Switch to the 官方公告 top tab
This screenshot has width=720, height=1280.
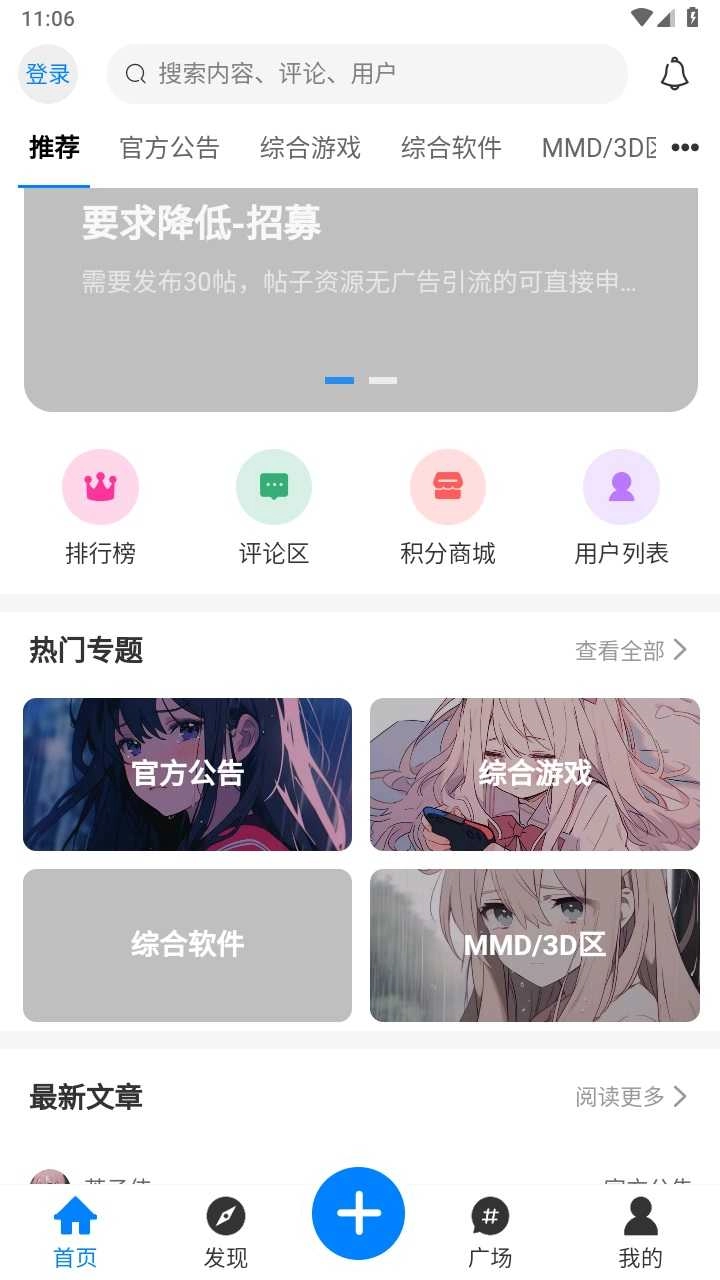169,148
